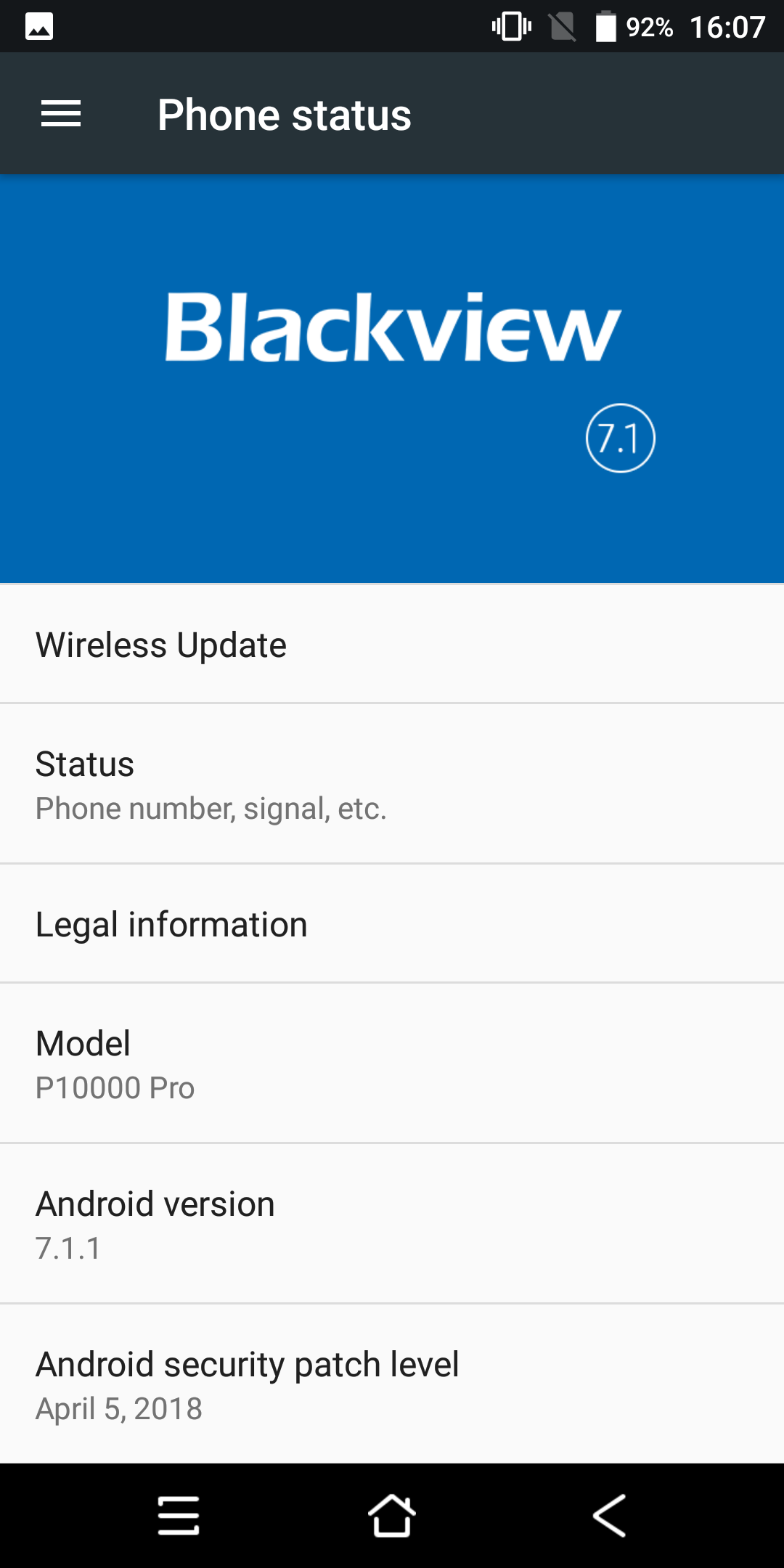Go to the home screen
Screen dimensions: 784x1568
point(392,1516)
